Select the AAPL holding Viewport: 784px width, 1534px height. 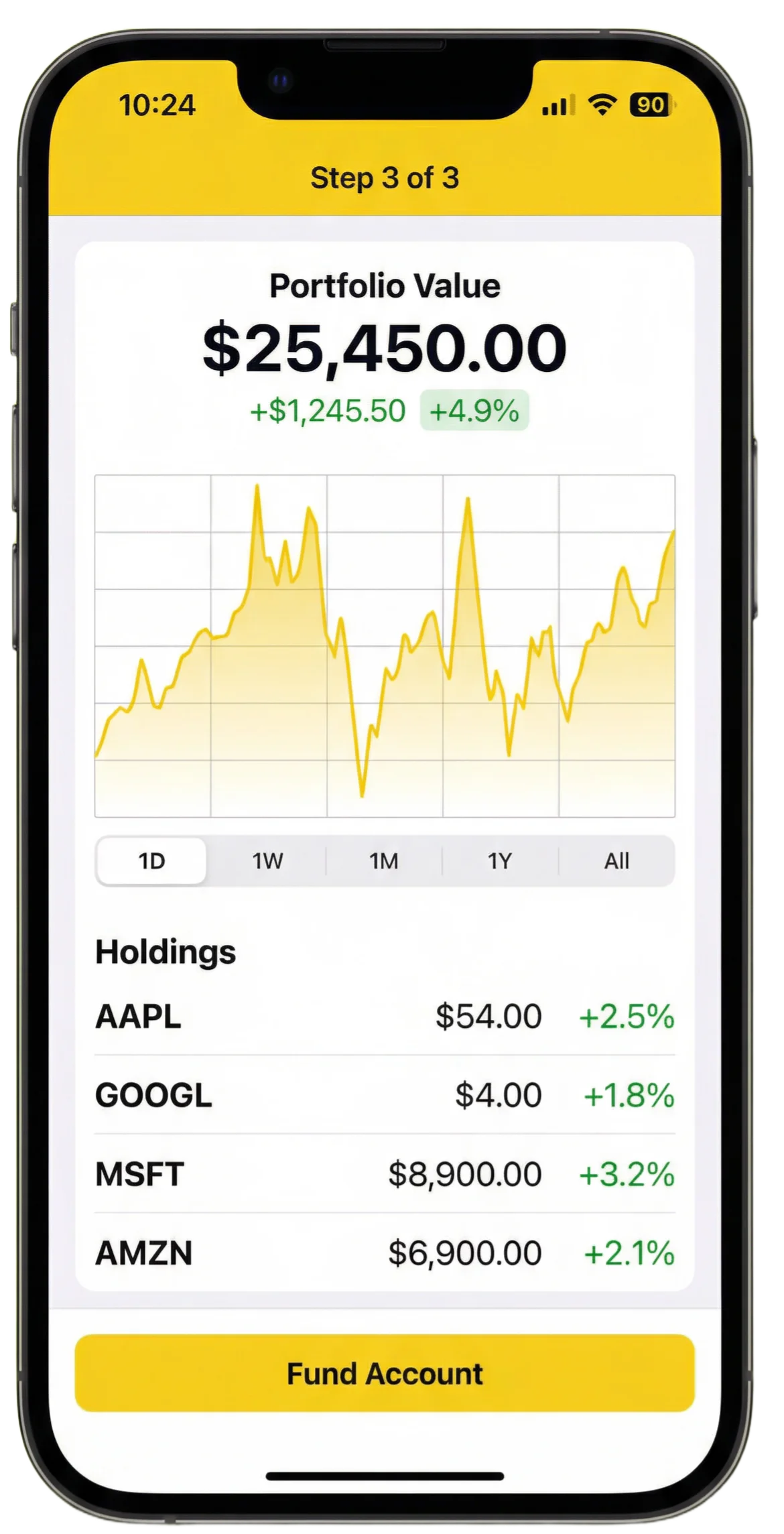pyautogui.click(x=384, y=1017)
